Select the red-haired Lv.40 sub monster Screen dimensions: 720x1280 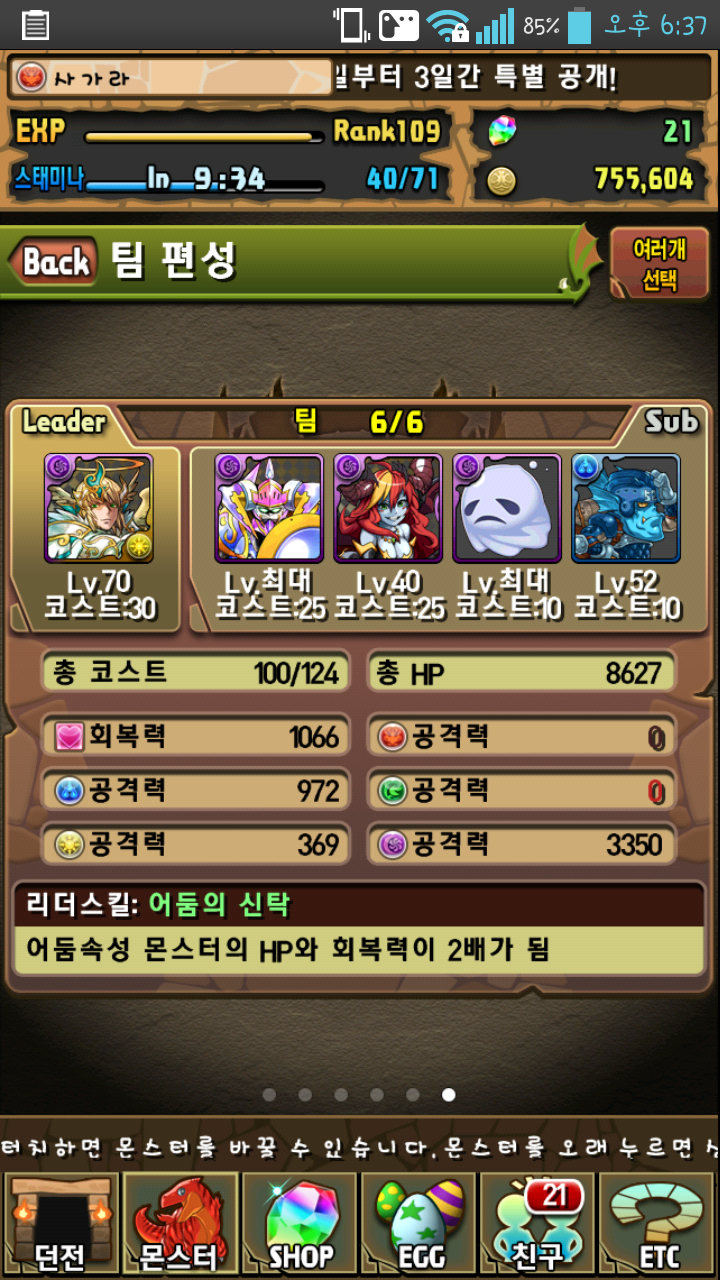click(387, 508)
